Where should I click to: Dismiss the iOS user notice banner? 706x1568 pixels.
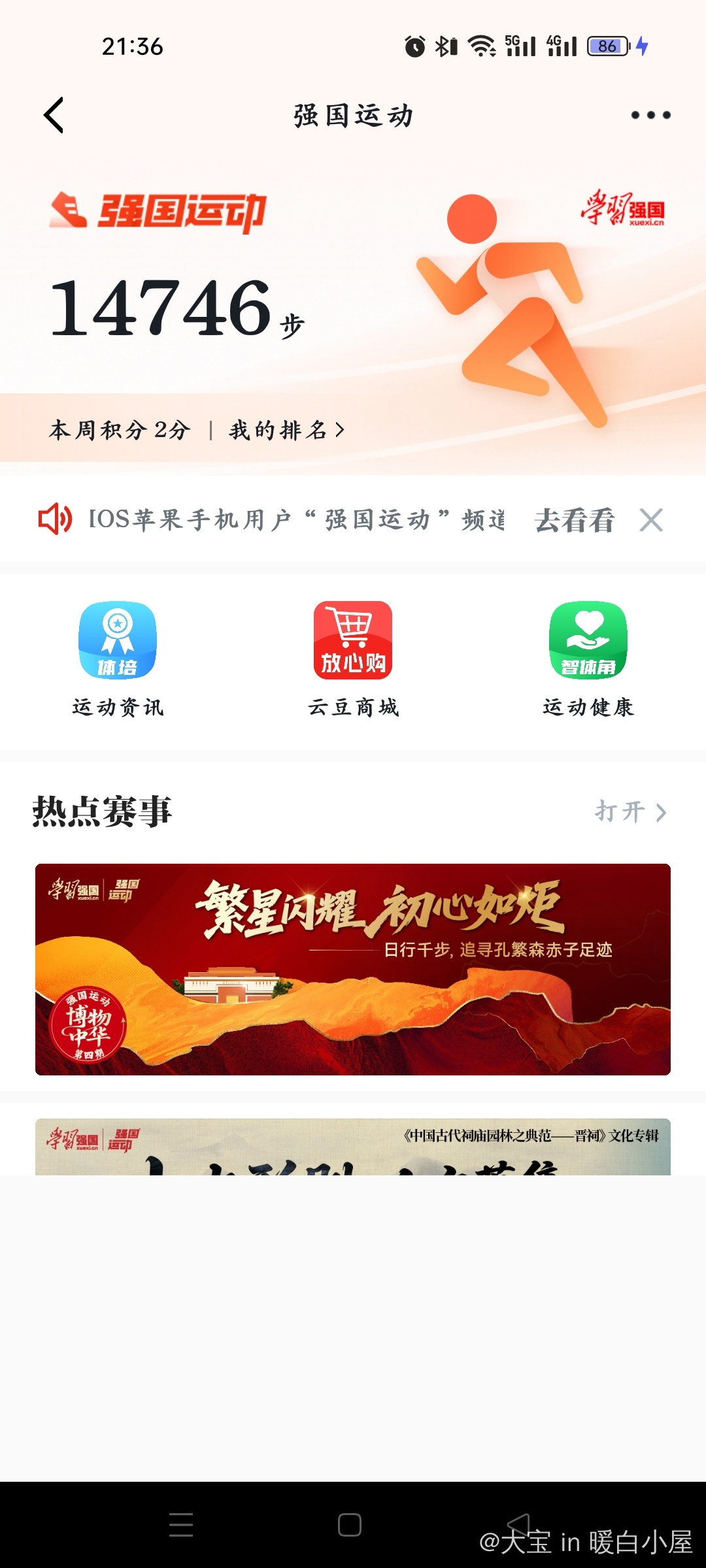point(651,521)
